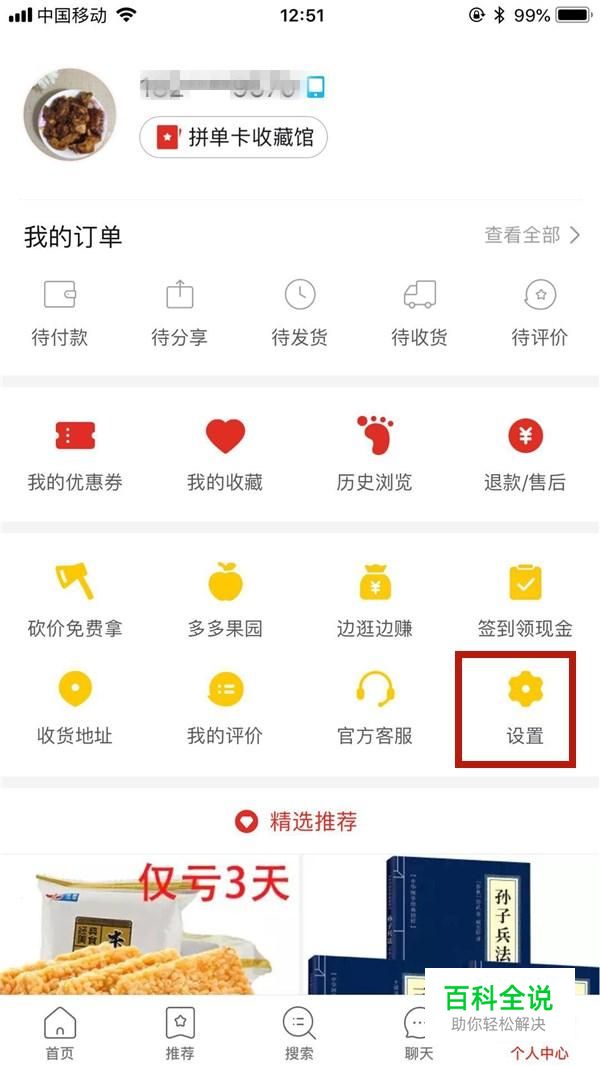Open 历史浏览 browsing history
Screen dimensions: 600x1066
375,454
